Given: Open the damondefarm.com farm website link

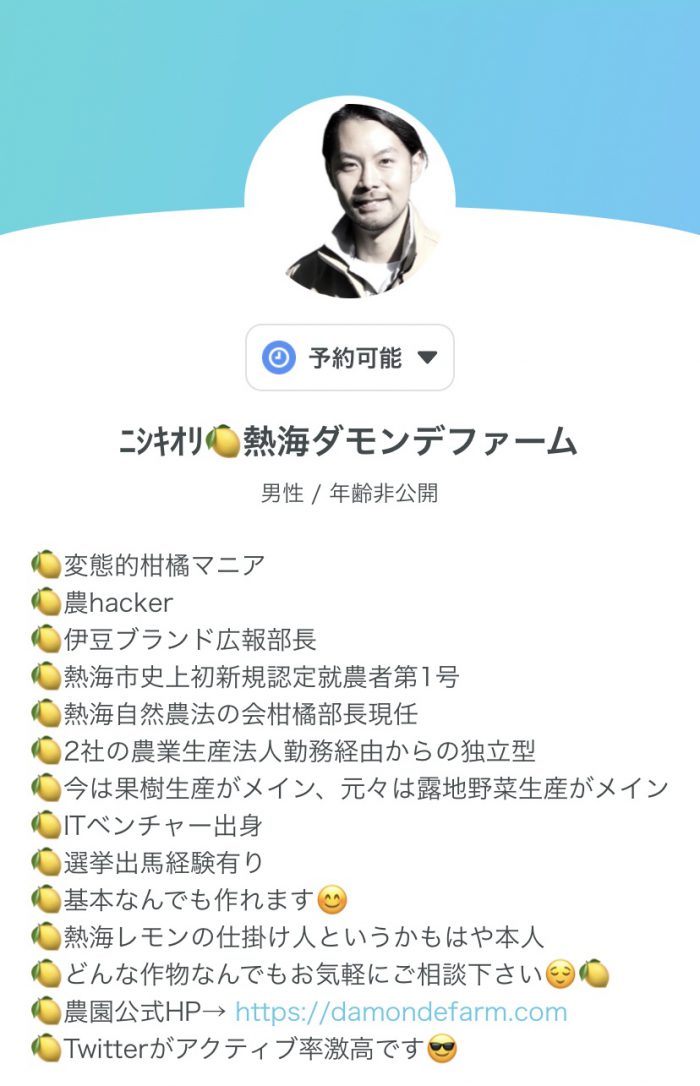Looking at the screenshot, I should 400,1012.
